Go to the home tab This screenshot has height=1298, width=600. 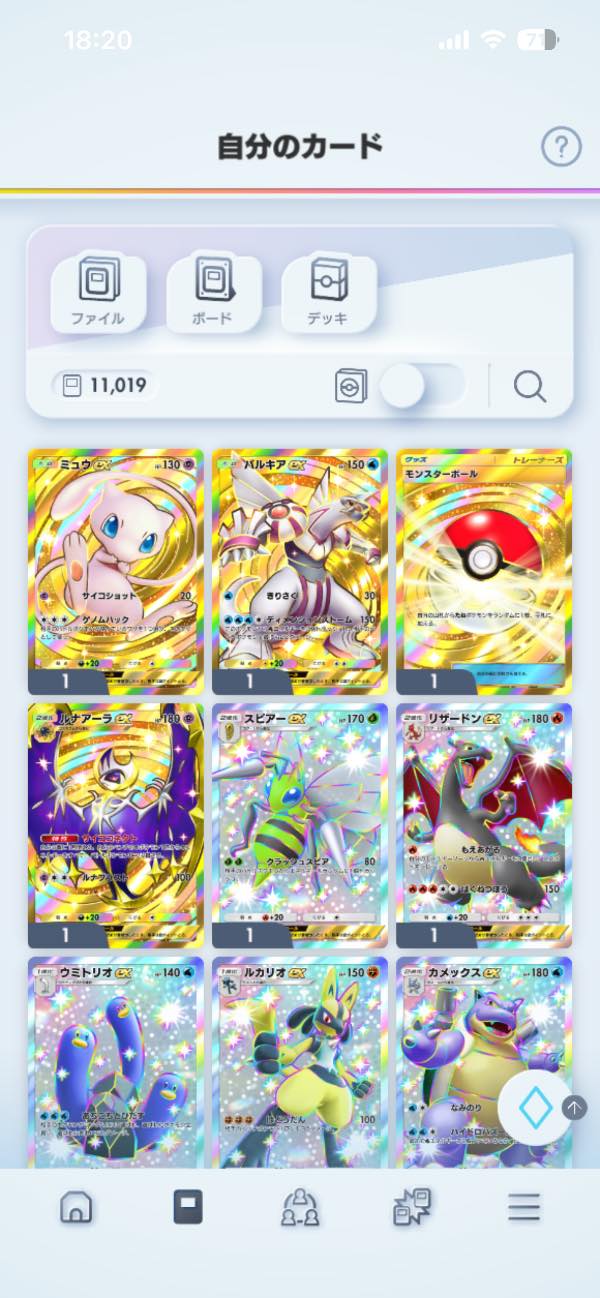(76, 1208)
